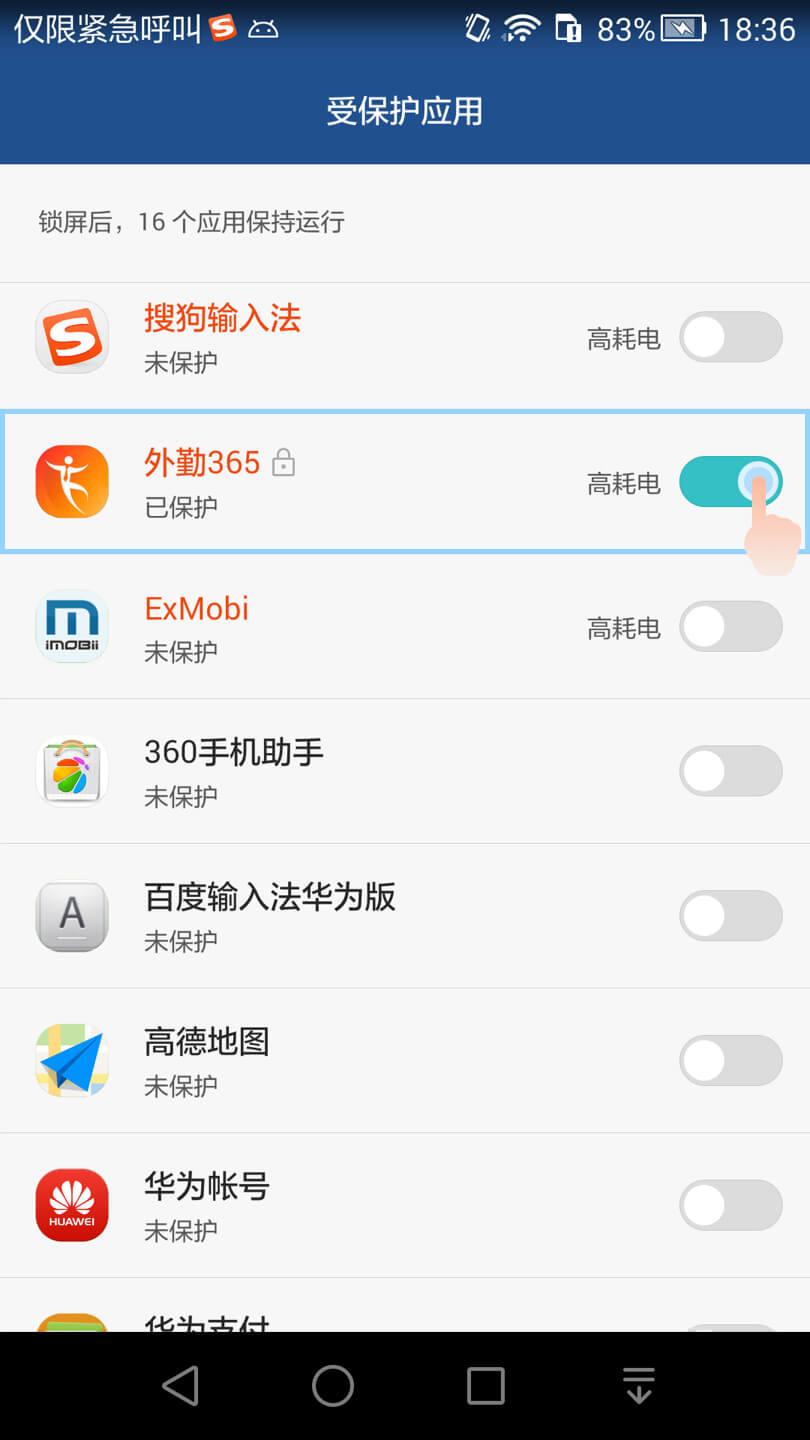Turn on protection for 高德地图

730,1061
